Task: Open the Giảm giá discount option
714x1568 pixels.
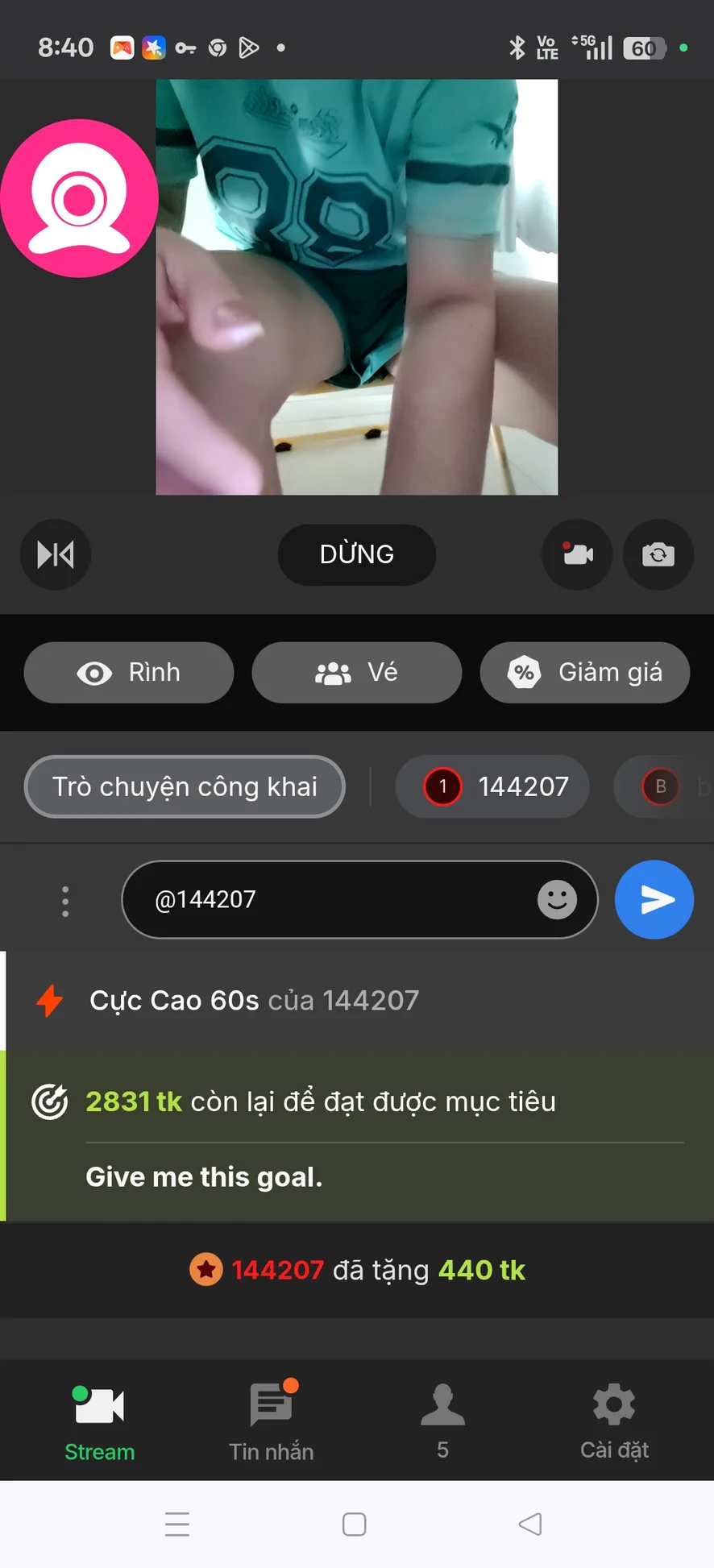Action: tap(584, 672)
